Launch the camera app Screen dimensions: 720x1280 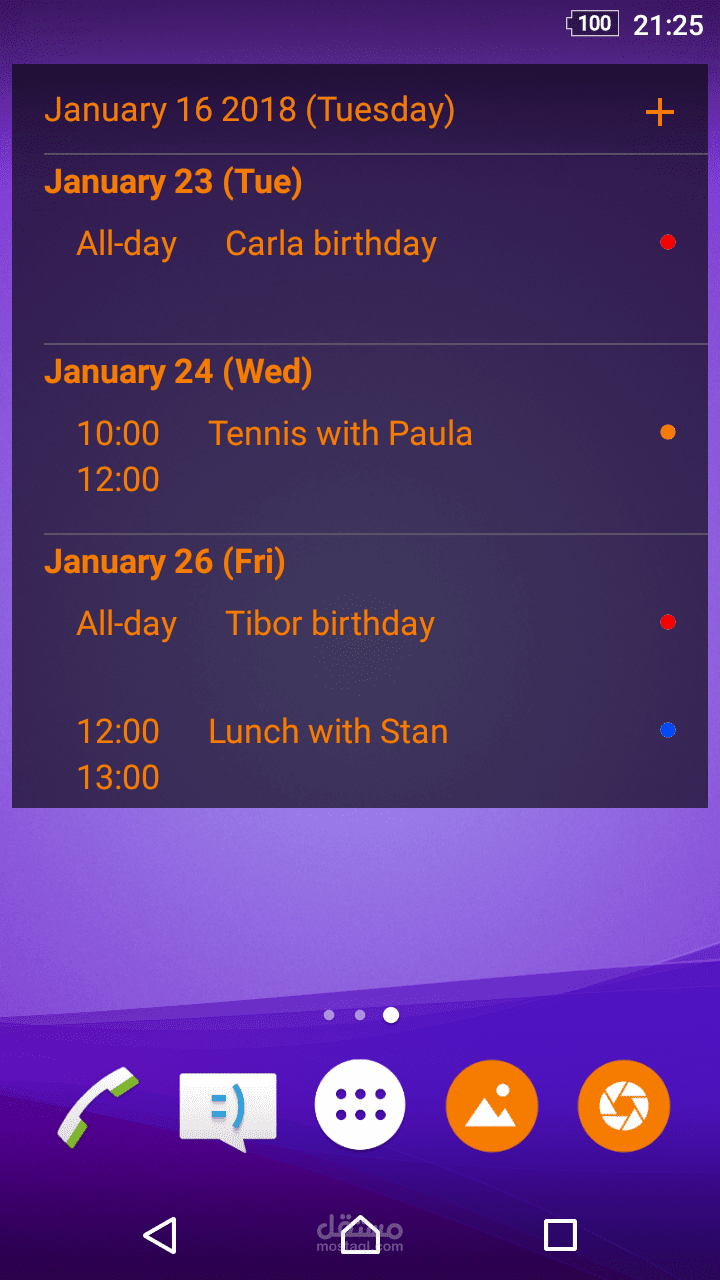624,1106
